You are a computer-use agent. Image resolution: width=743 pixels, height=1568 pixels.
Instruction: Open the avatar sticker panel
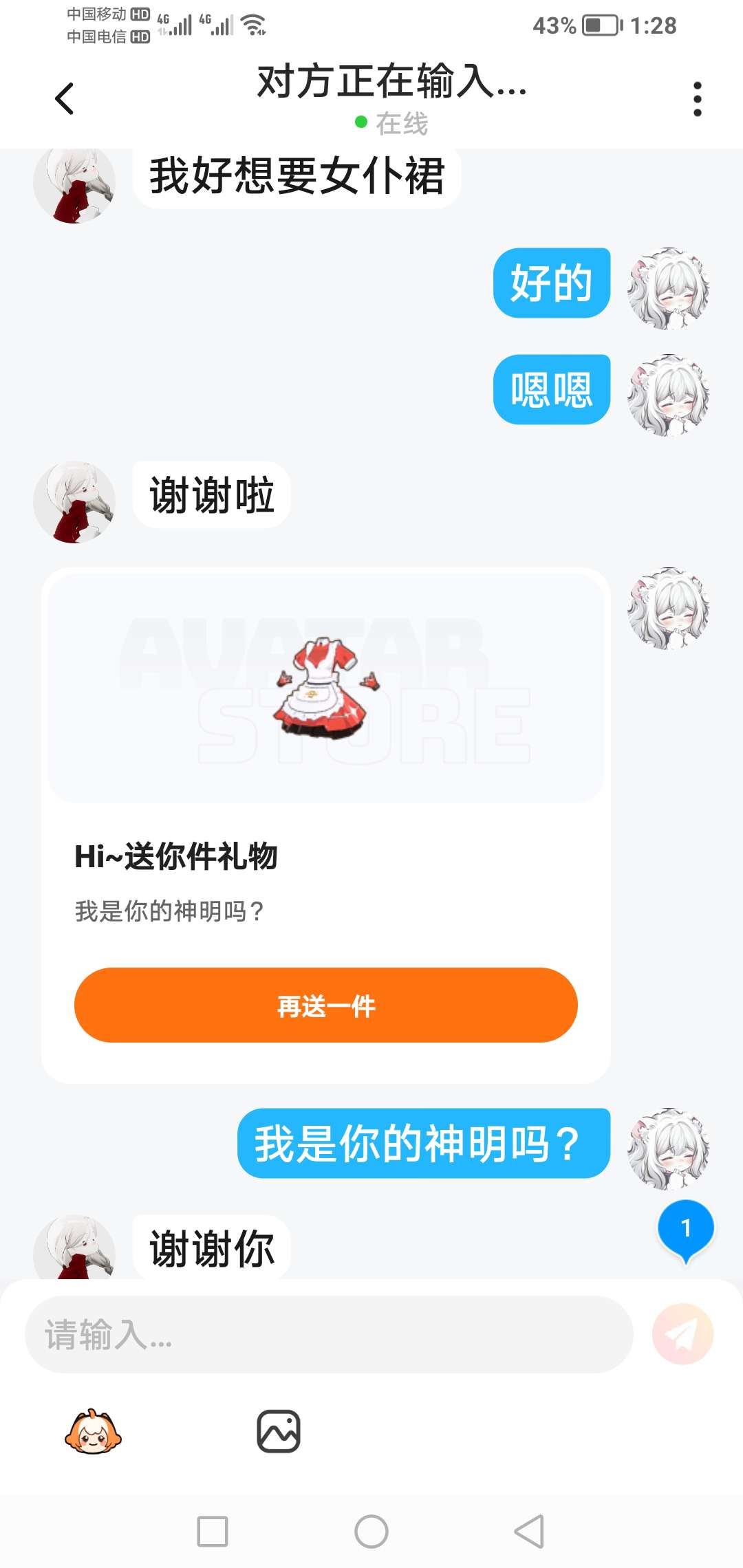click(x=93, y=1432)
